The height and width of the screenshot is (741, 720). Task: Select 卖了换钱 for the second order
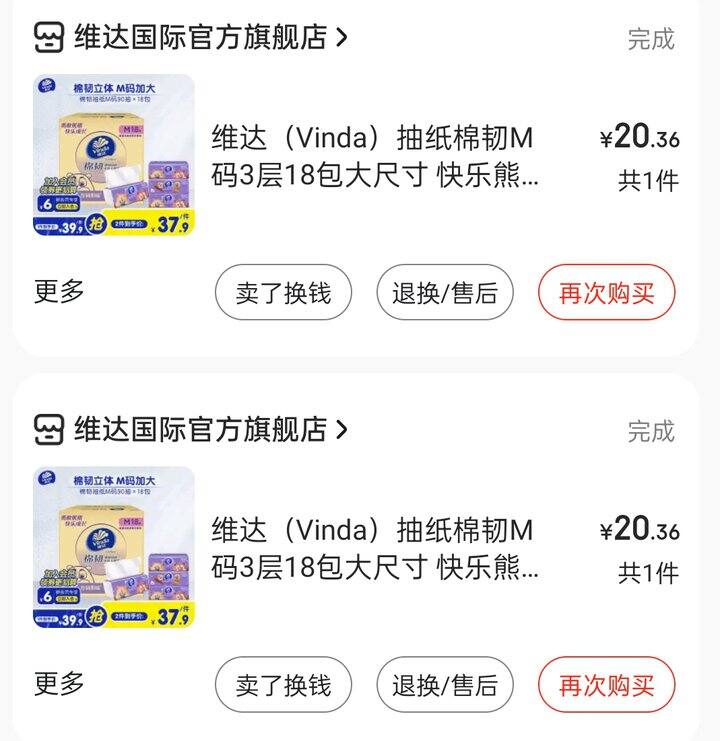click(x=283, y=685)
